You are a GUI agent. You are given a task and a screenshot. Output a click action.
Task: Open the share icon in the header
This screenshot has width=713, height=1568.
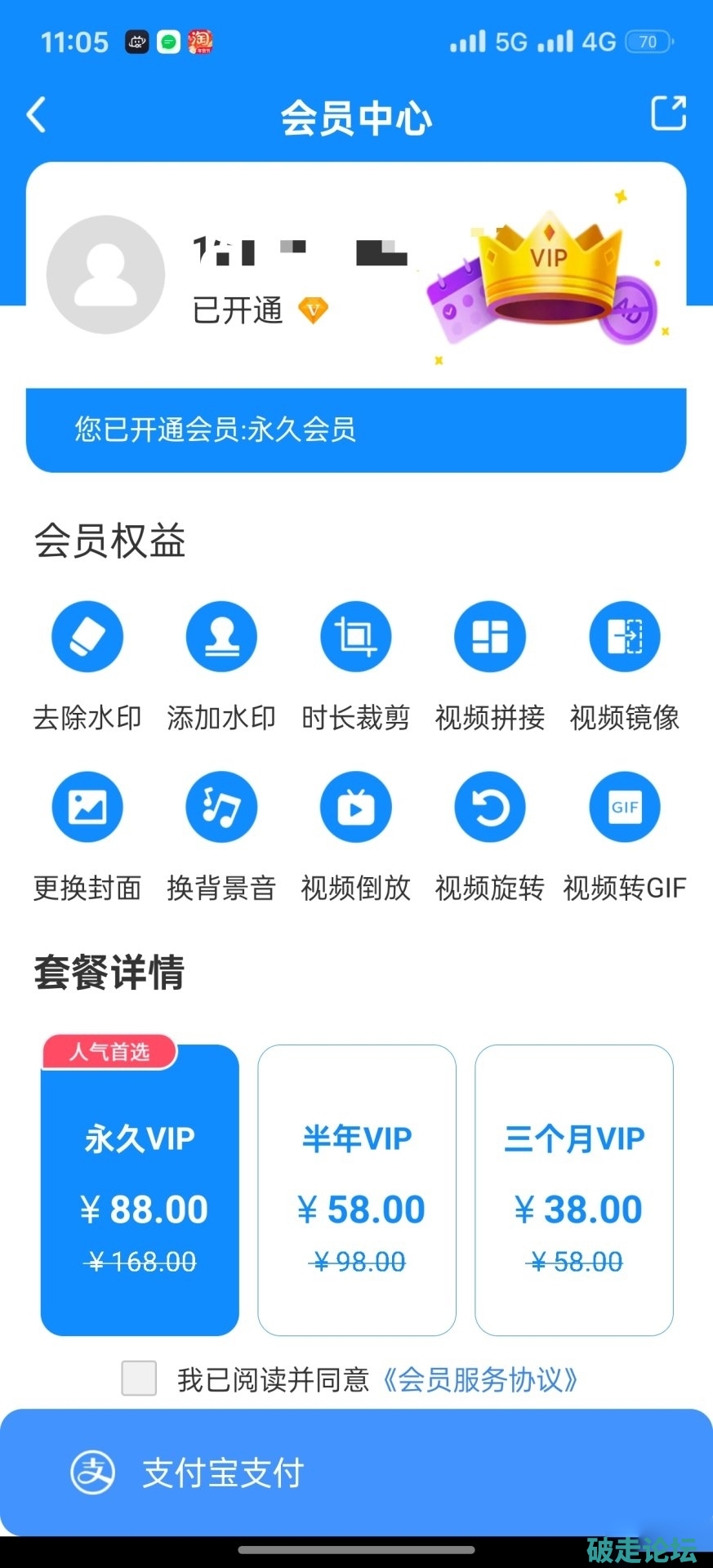pyautogui.click(x=668, y=114)
